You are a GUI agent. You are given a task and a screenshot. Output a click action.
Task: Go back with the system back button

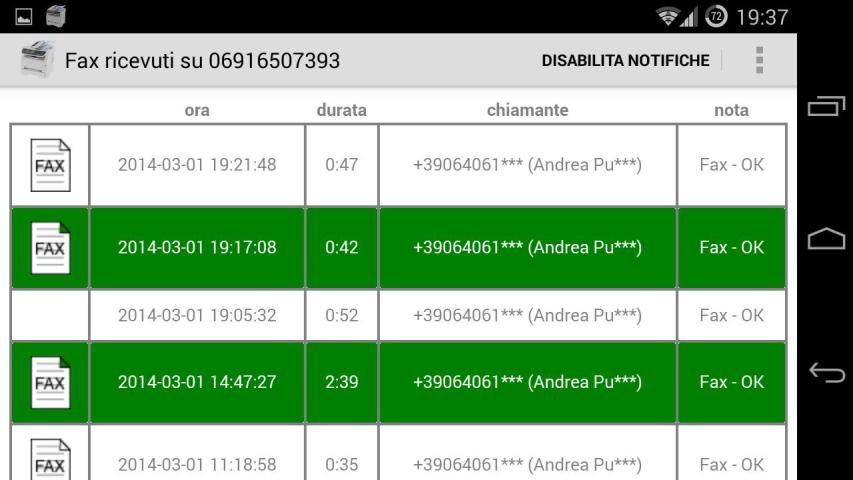tap(826, 373)
